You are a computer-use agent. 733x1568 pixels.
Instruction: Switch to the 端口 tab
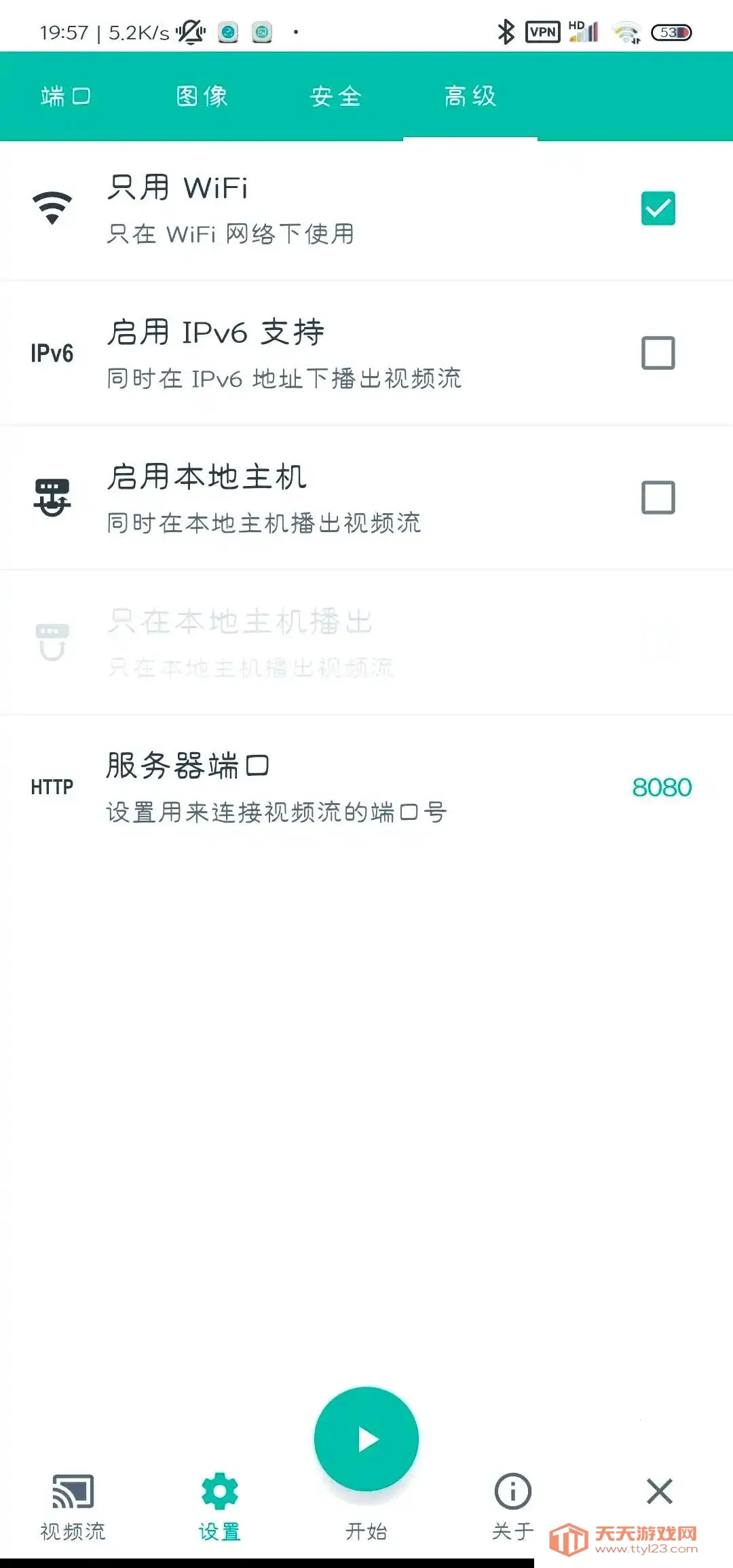tap(66, 96)
